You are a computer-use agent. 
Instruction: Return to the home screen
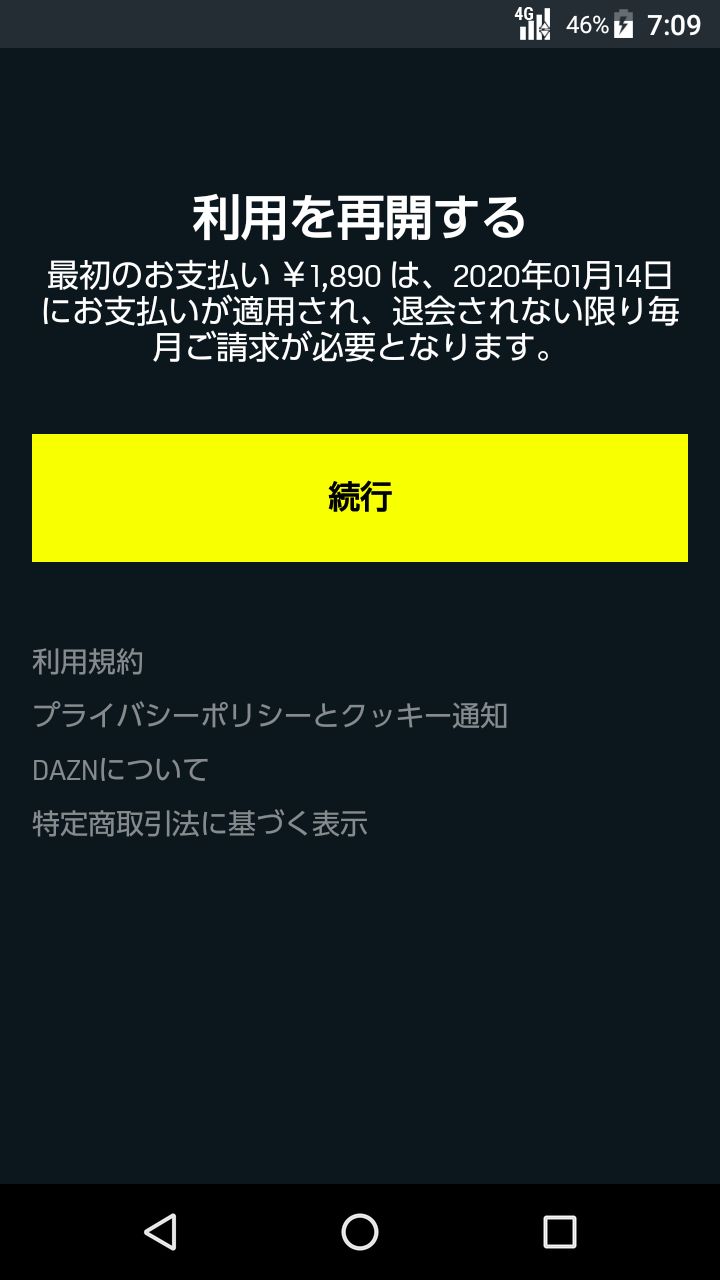360,1231
